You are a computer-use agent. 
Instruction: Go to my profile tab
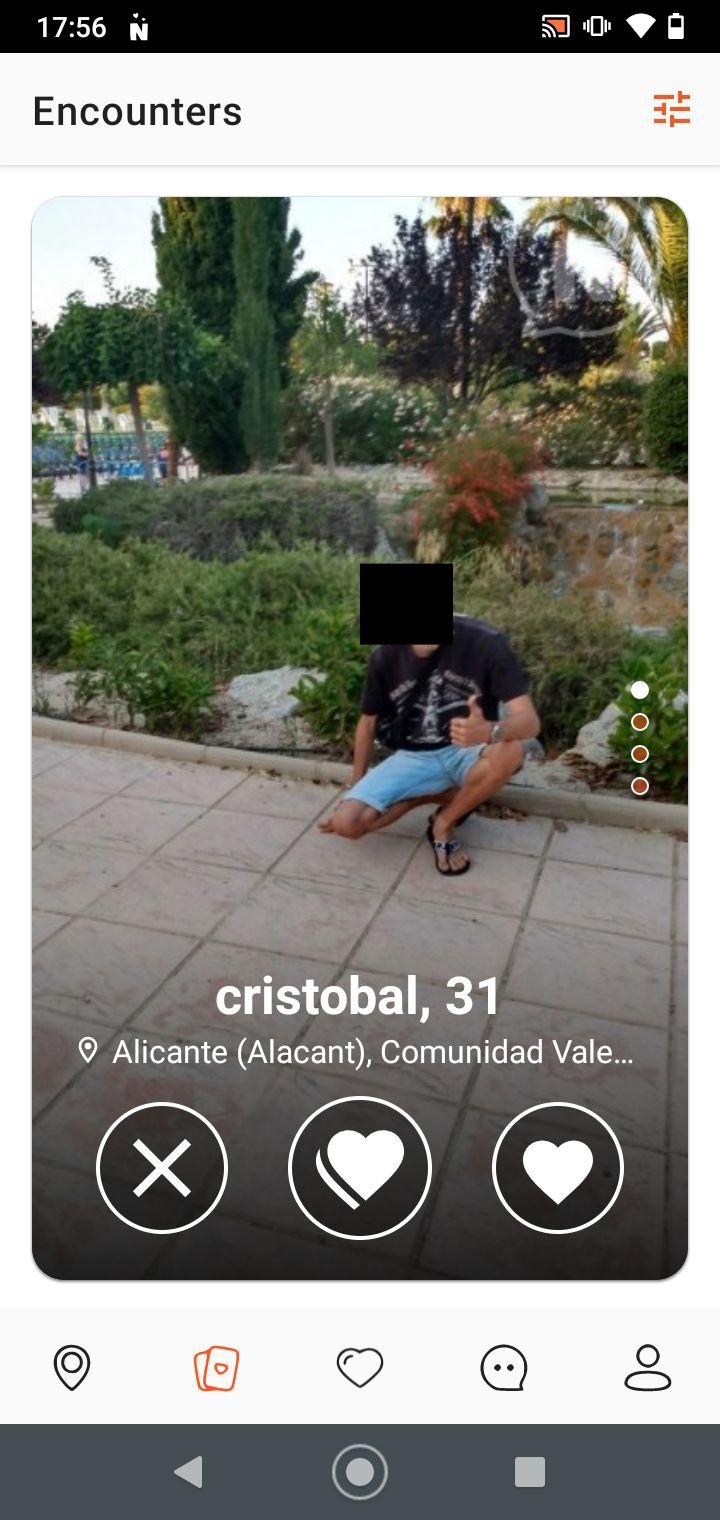tap(648, 1367)
